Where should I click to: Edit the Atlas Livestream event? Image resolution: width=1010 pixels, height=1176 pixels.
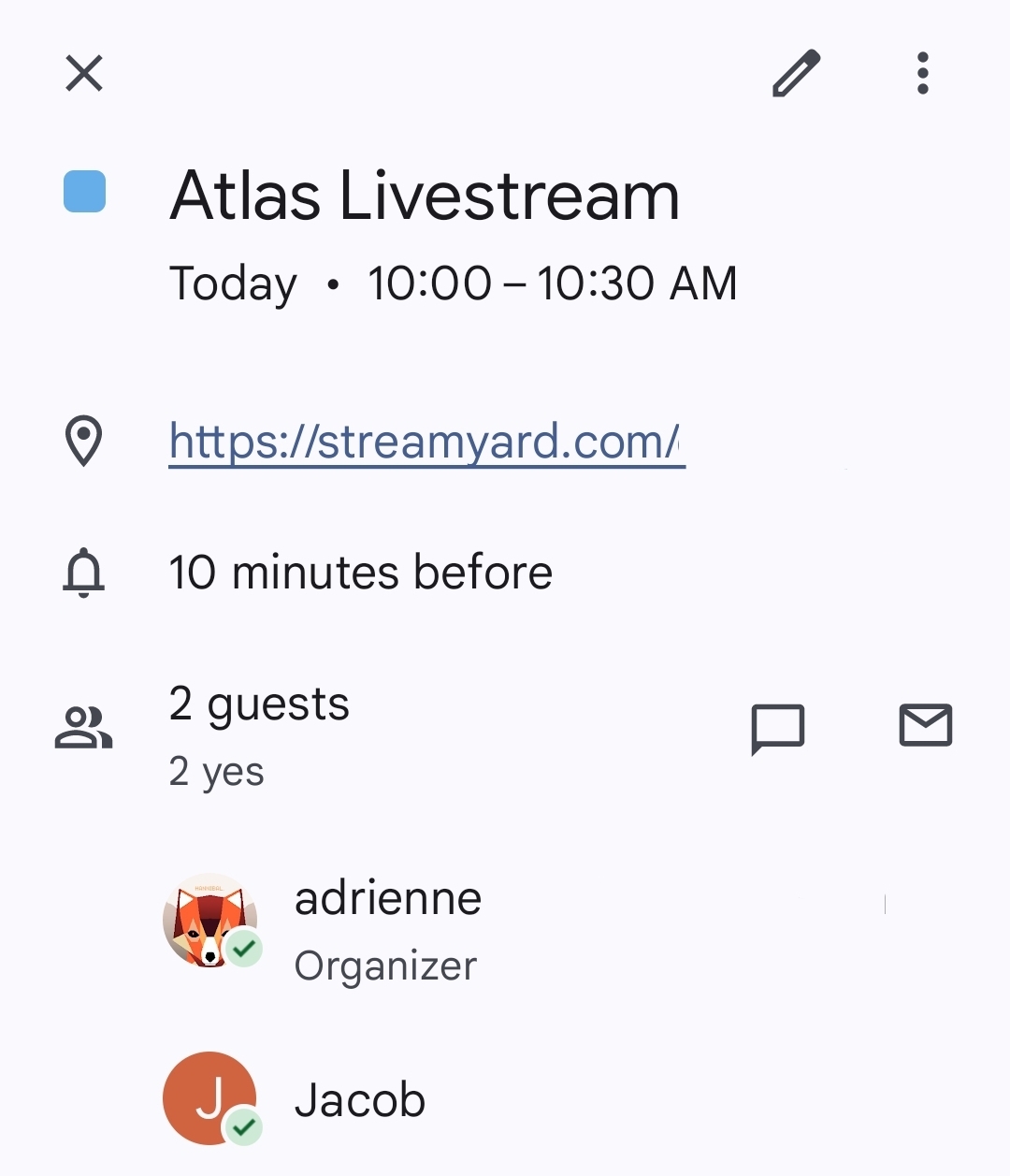click(796, 73)
